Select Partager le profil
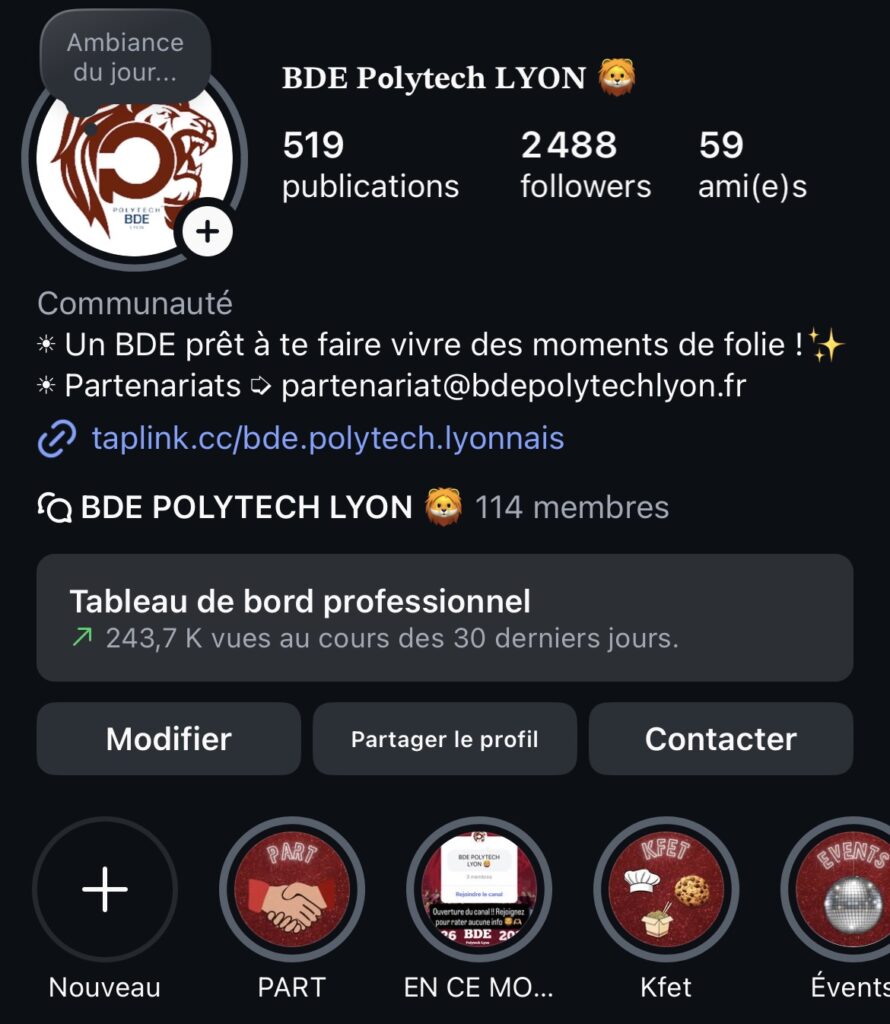This screenshot has height=1024, width=890. (x=444, y=739)
